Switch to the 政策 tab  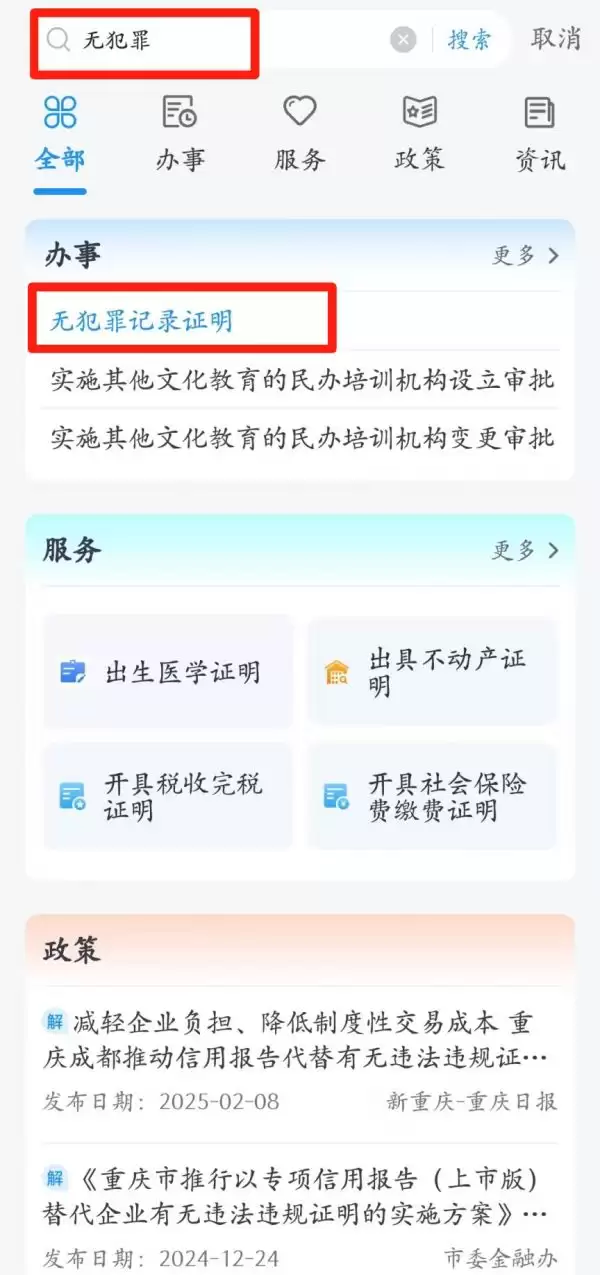[x=420, y=133]
